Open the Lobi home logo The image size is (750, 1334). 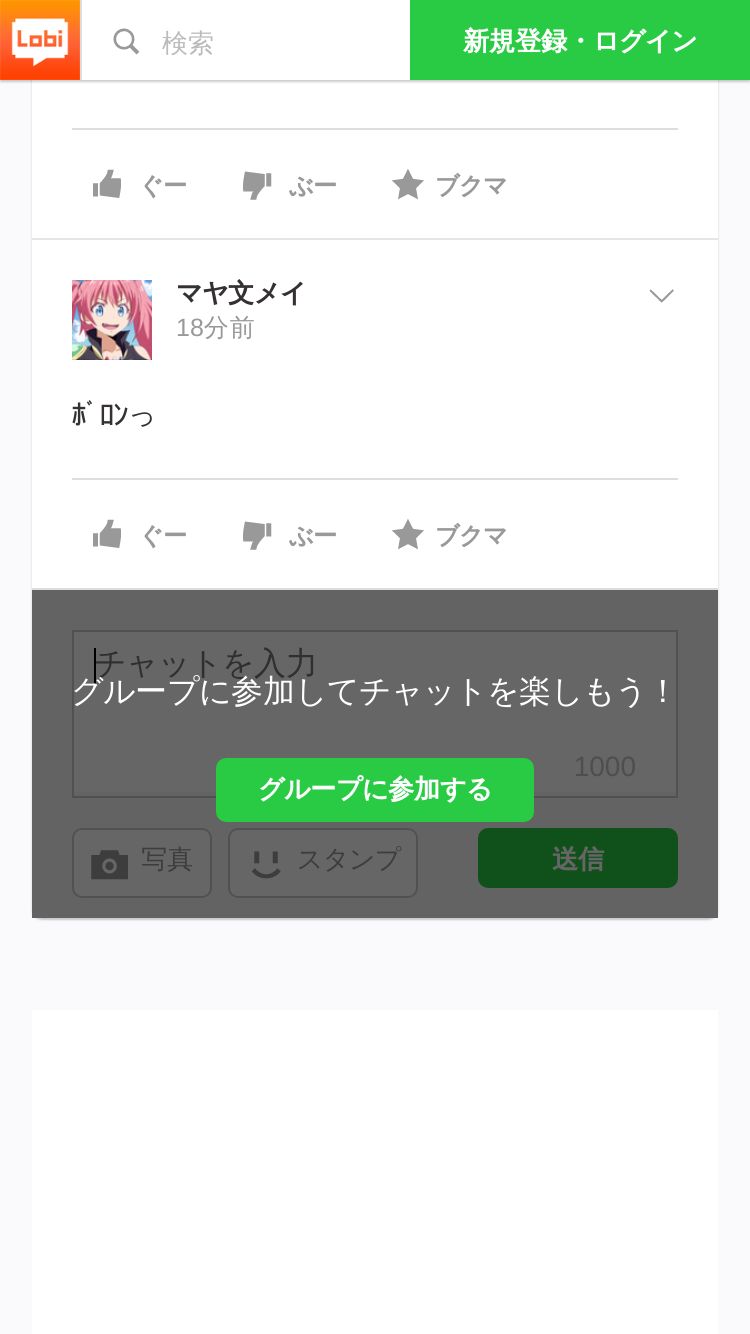(40, 40)
